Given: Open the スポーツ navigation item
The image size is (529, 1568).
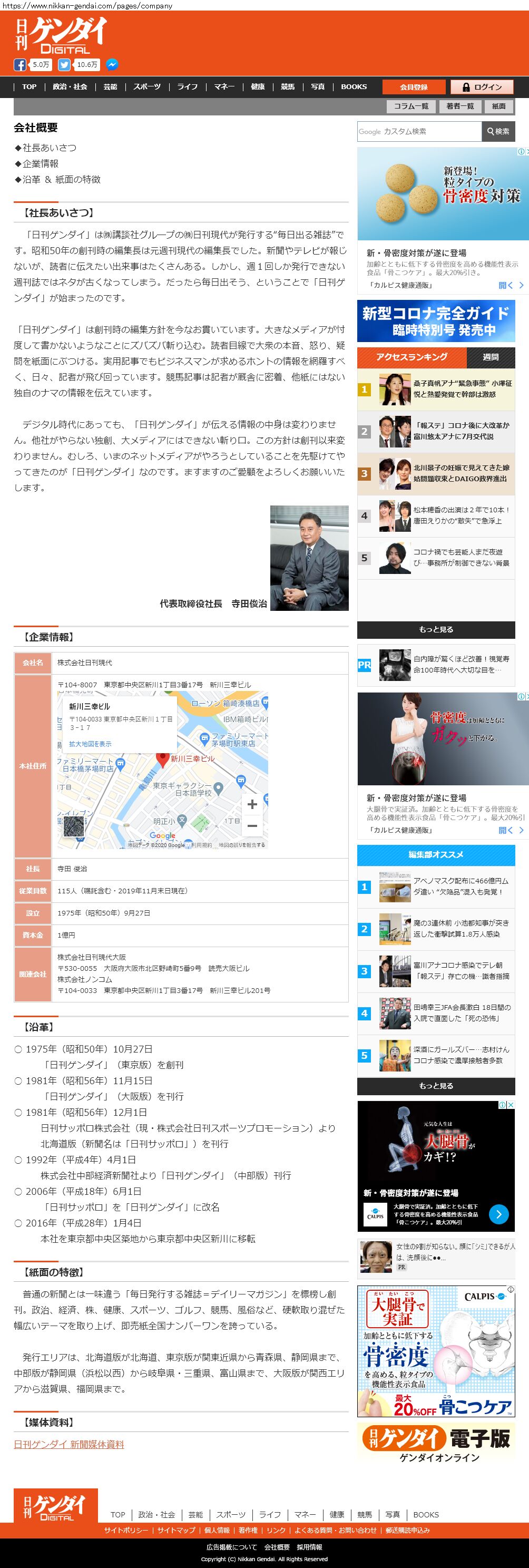Looking at the screenshot, I should coord(148,86).
